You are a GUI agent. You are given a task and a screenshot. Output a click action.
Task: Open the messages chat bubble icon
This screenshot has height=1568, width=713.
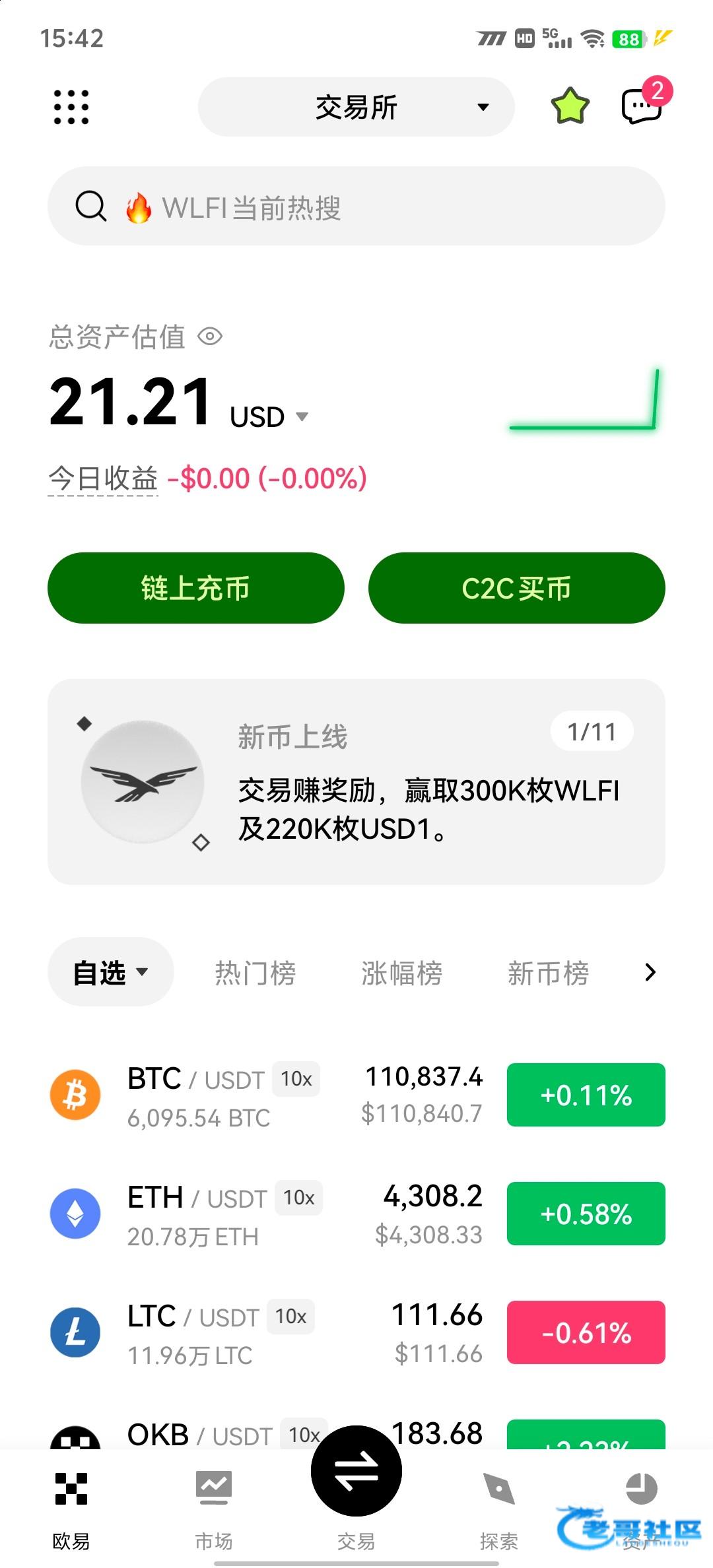click(x=641, y=106)
